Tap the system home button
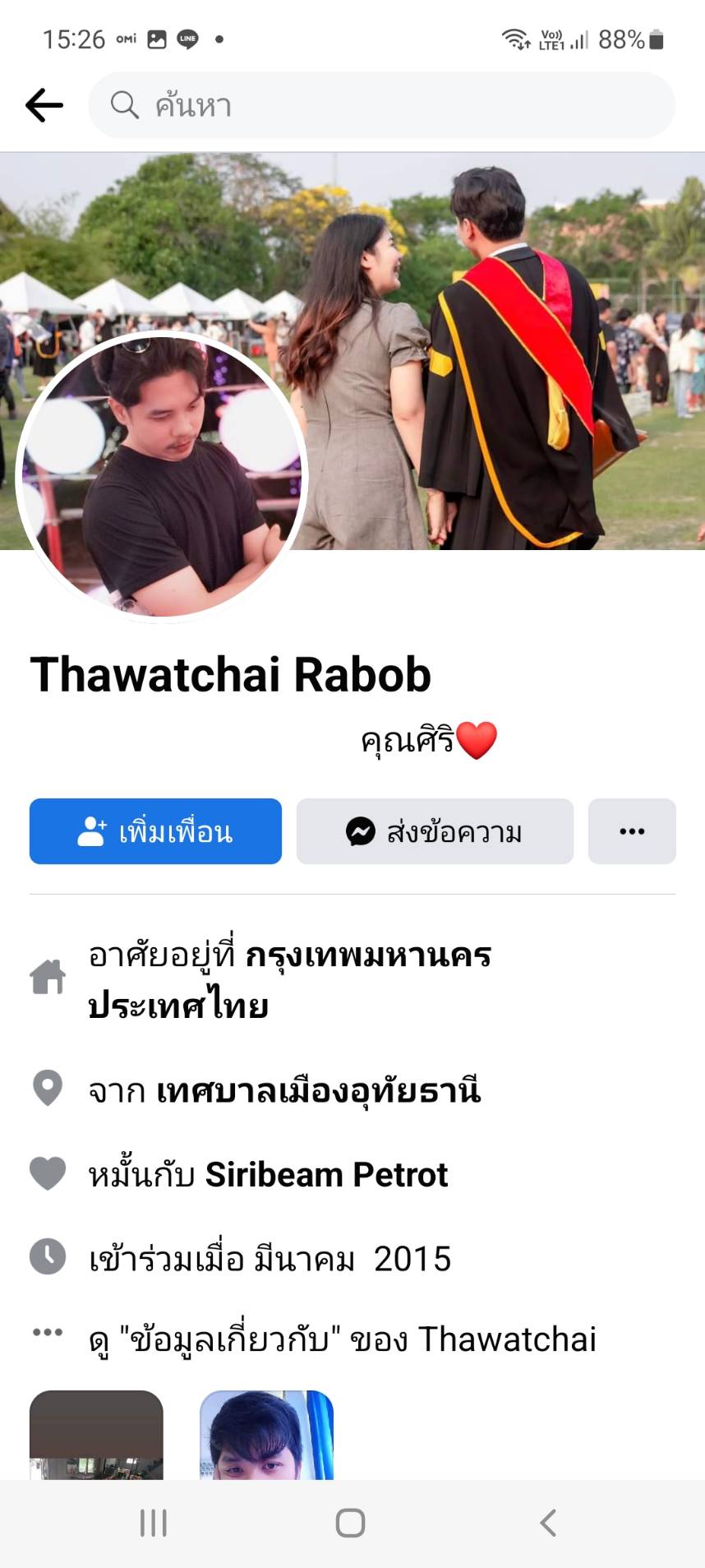Viewport: 705px width, 1568px height. 351,1523
